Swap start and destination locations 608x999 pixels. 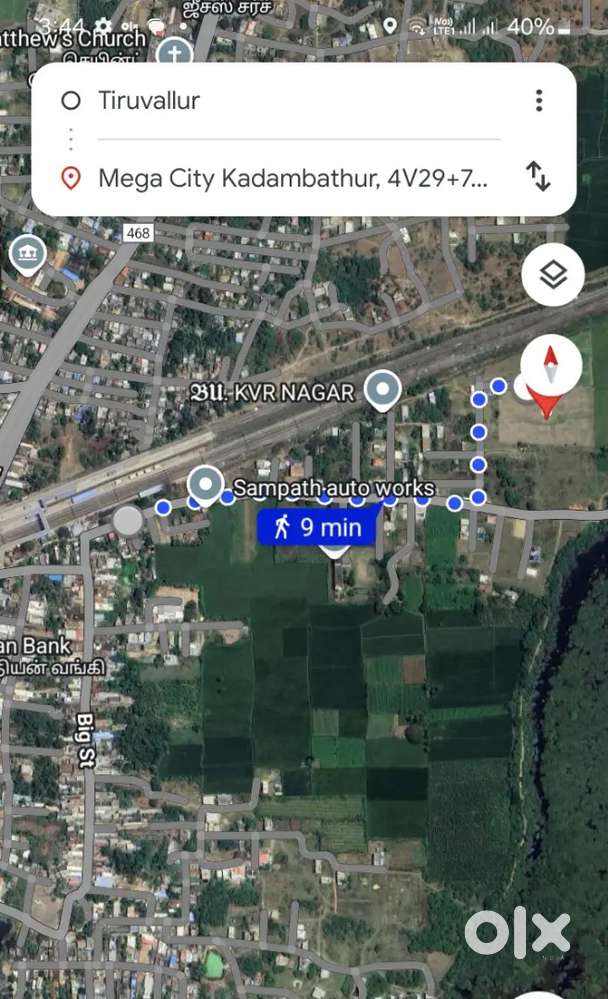point(539,177)
